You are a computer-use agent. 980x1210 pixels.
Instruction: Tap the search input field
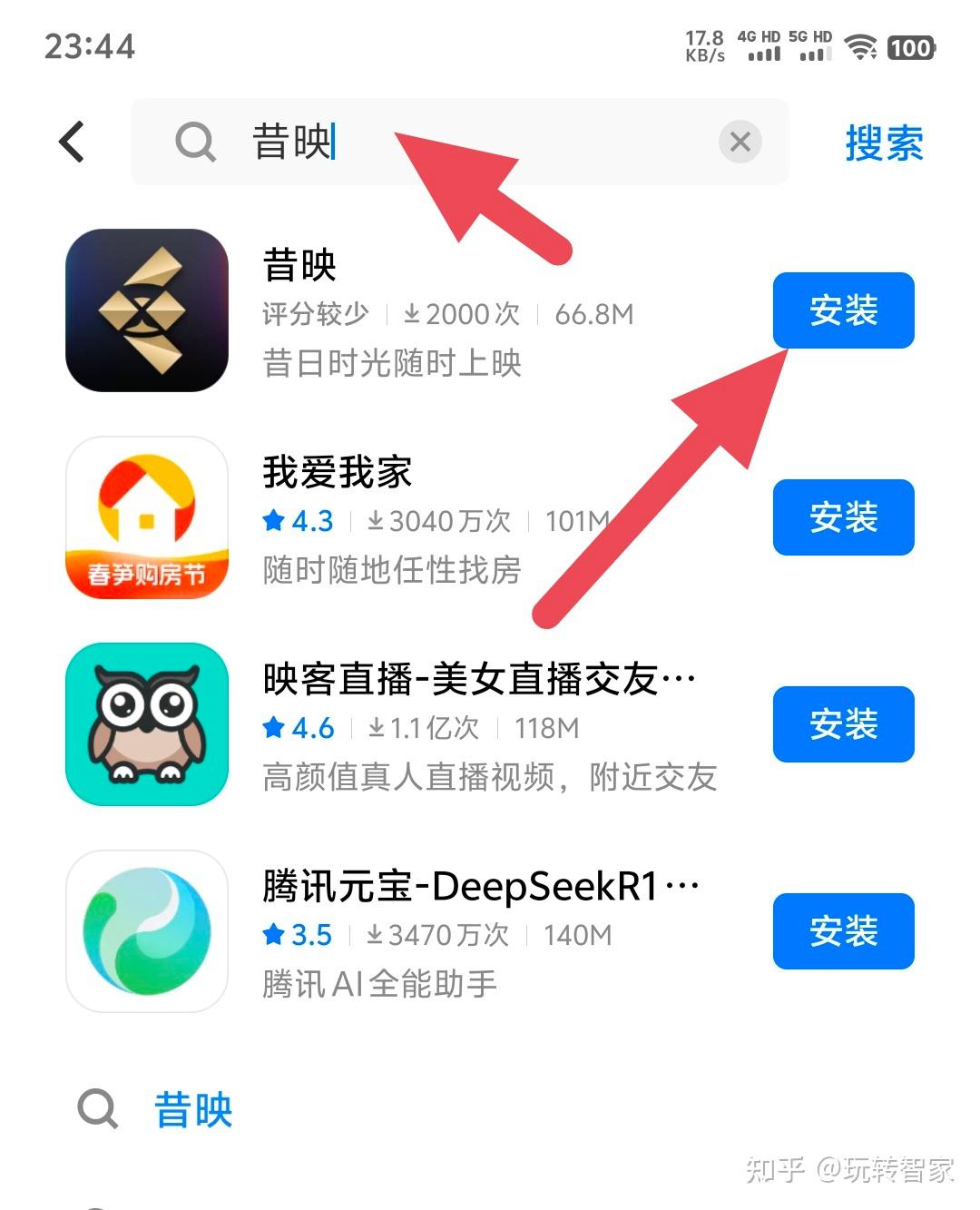pyautogui.click(x=454, y=142)
